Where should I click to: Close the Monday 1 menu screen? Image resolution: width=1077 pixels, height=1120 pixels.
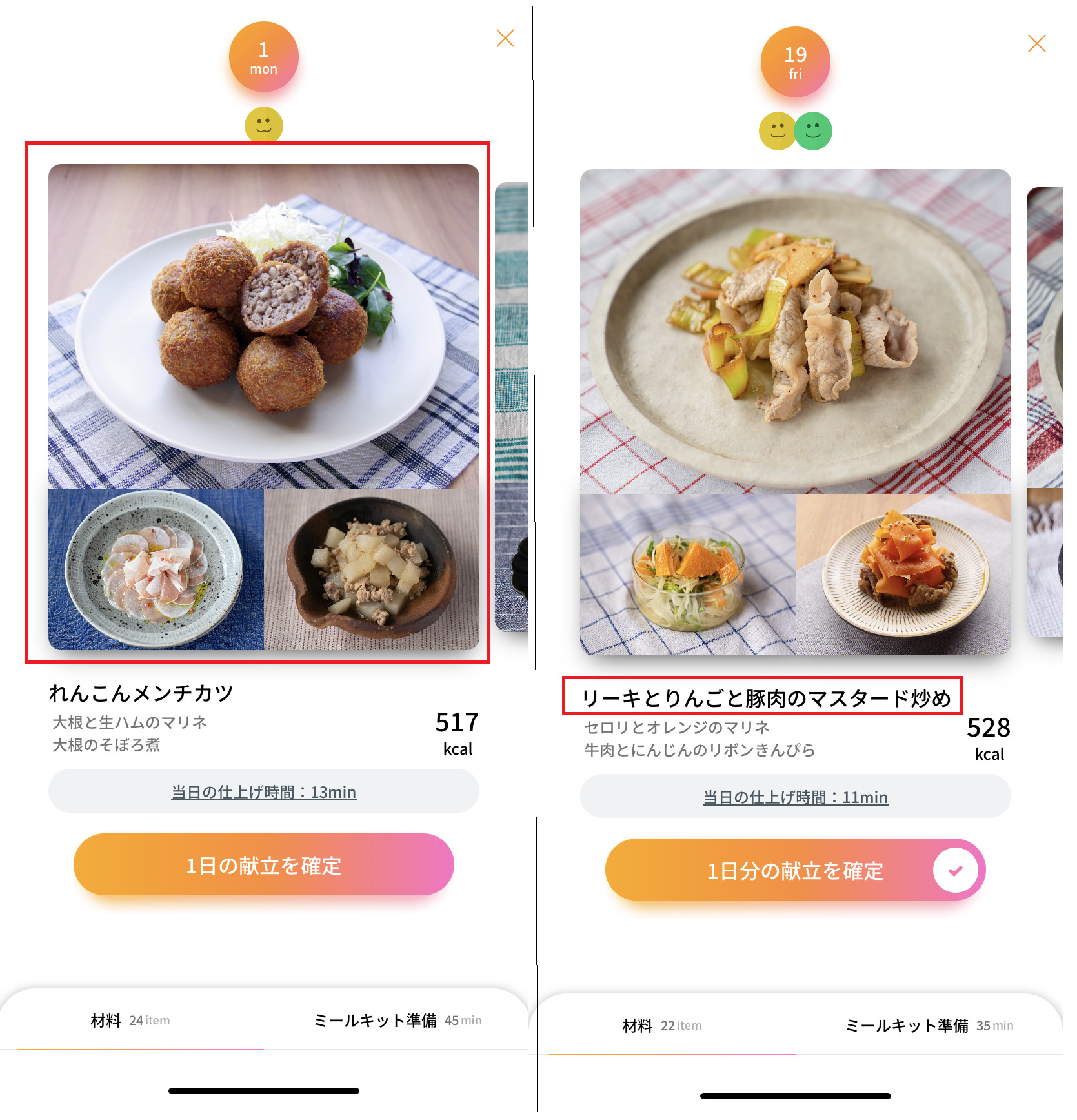(x=505, y=39)
